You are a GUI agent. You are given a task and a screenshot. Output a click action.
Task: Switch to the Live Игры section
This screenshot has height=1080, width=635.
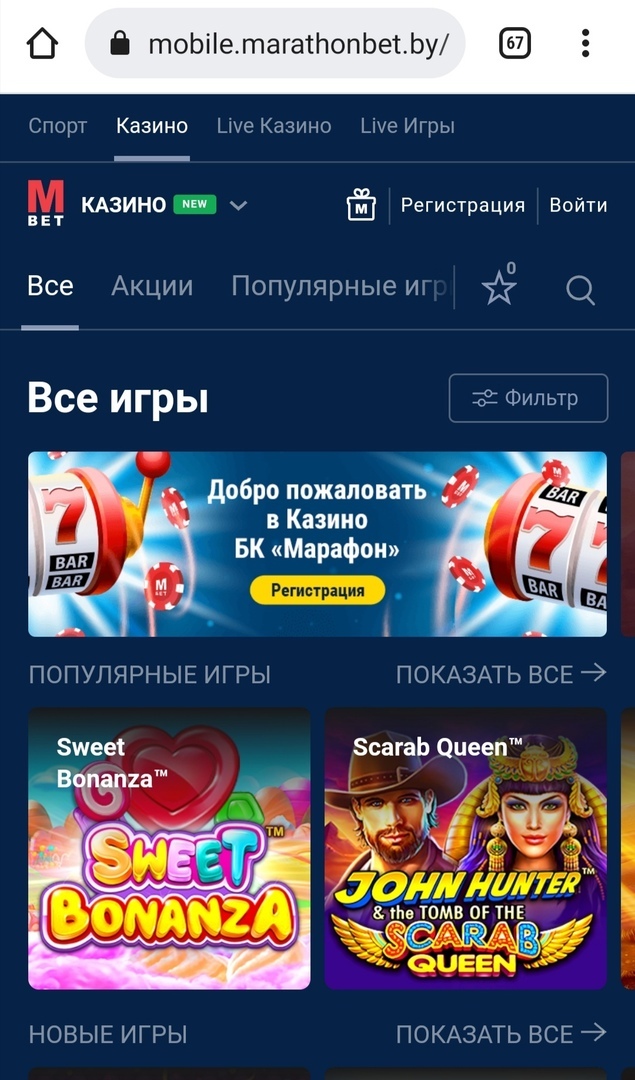point(407,126)
